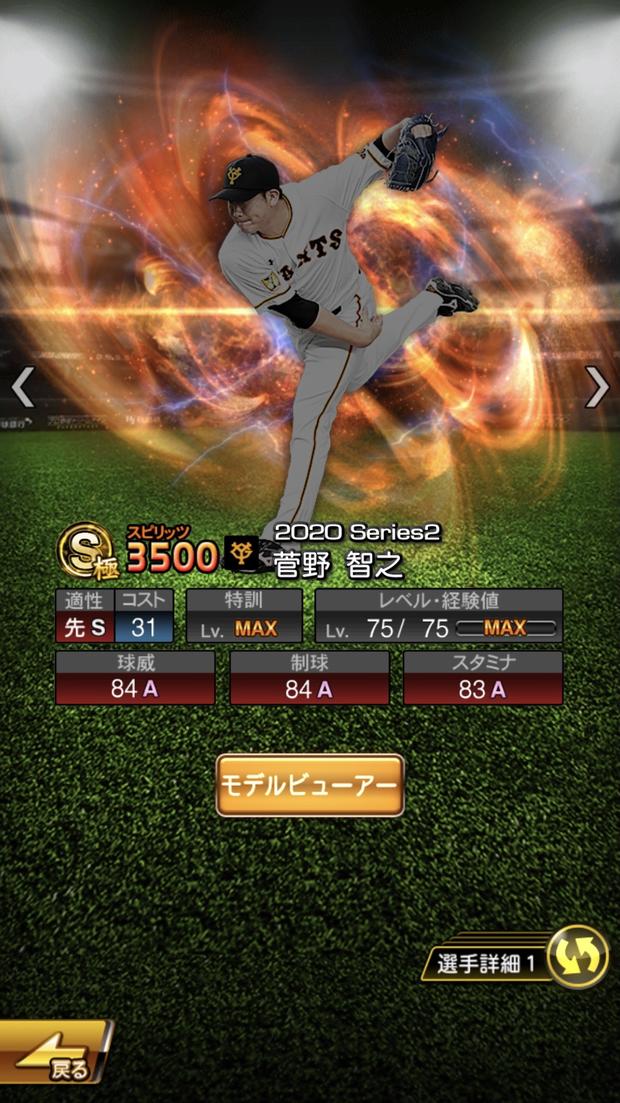Open the モデルビューアー model viewer
620x1103 pixels.
coord(310,785)
